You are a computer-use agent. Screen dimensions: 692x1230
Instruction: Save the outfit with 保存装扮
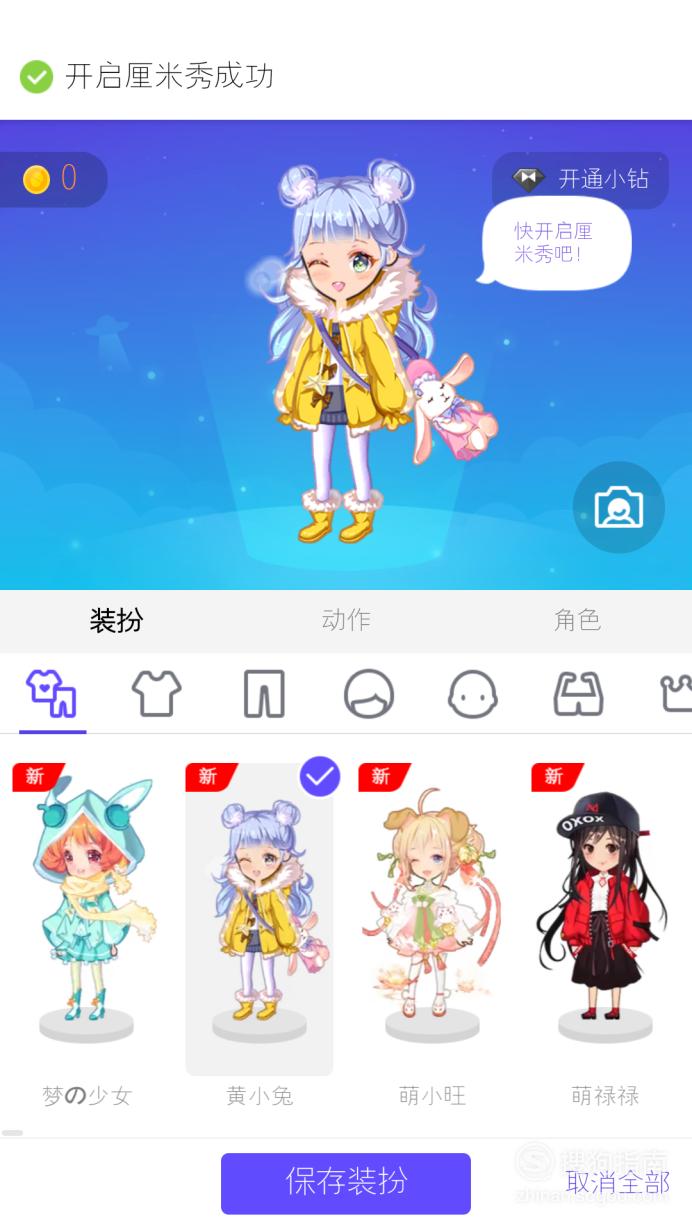[x=346, y=1182]
